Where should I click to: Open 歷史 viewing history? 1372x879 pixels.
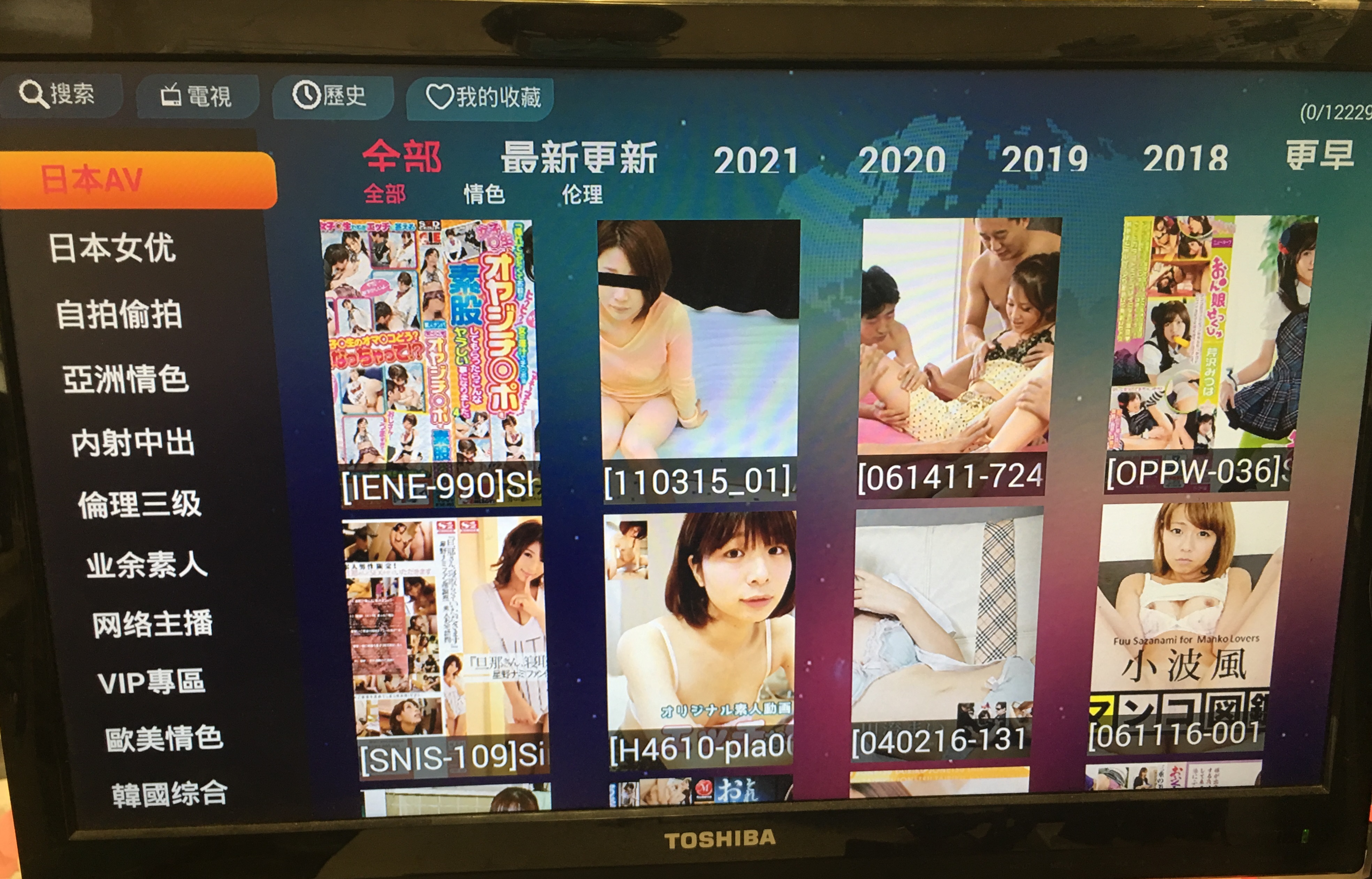(x=330, y=96)
